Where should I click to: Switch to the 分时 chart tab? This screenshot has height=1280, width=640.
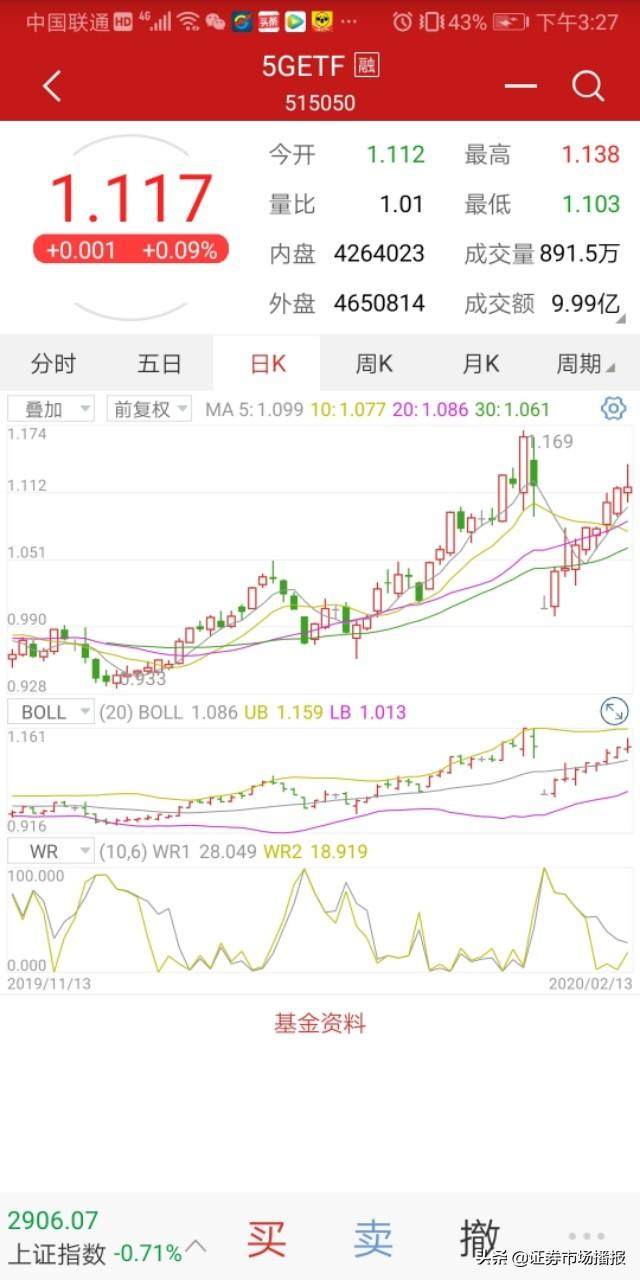click(53, 364)
